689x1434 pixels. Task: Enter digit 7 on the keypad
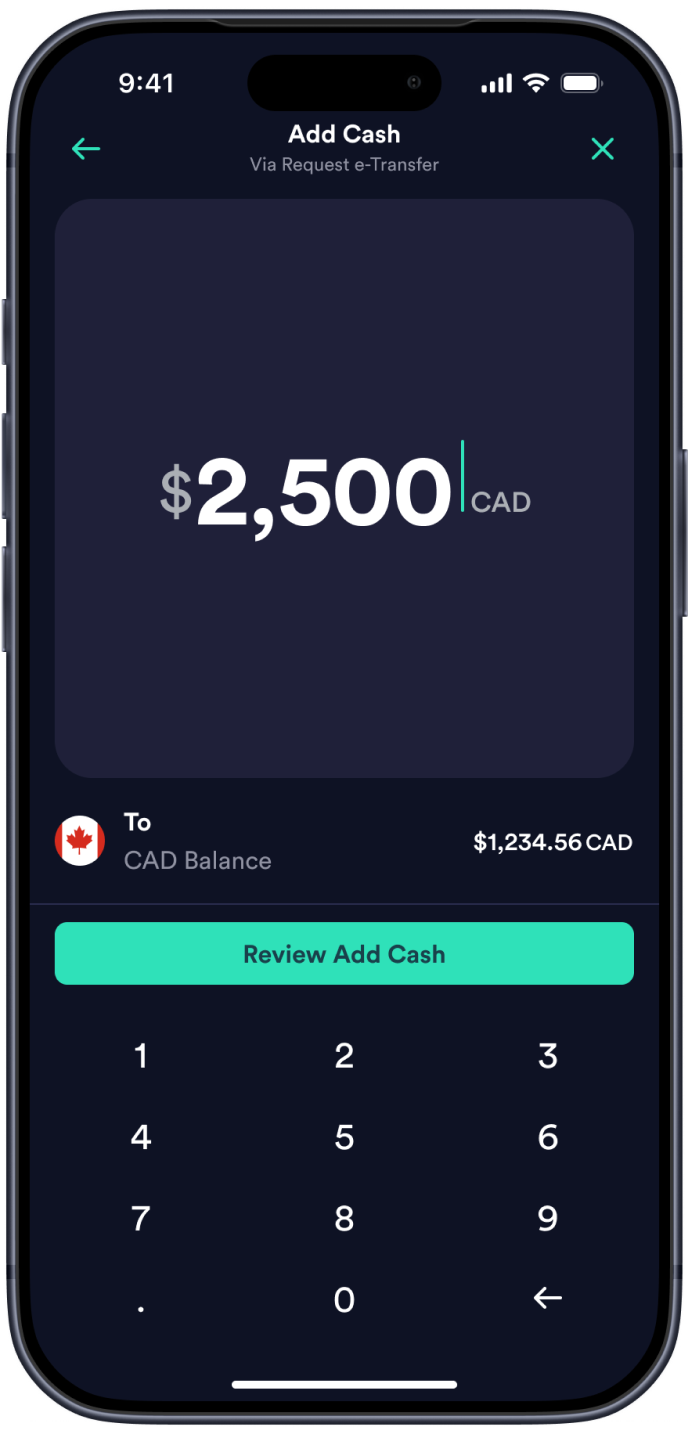[x=141, y=1218]
